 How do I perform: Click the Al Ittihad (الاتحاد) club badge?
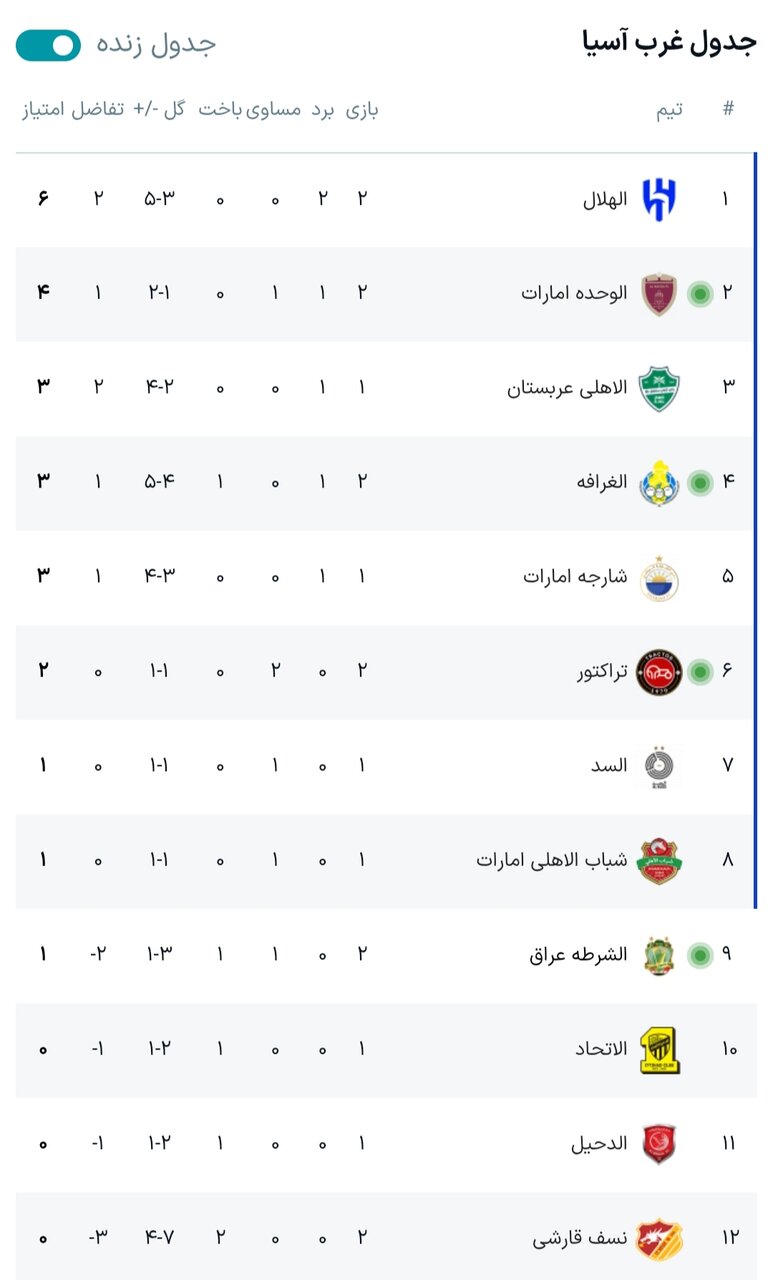pos(660,1051)
